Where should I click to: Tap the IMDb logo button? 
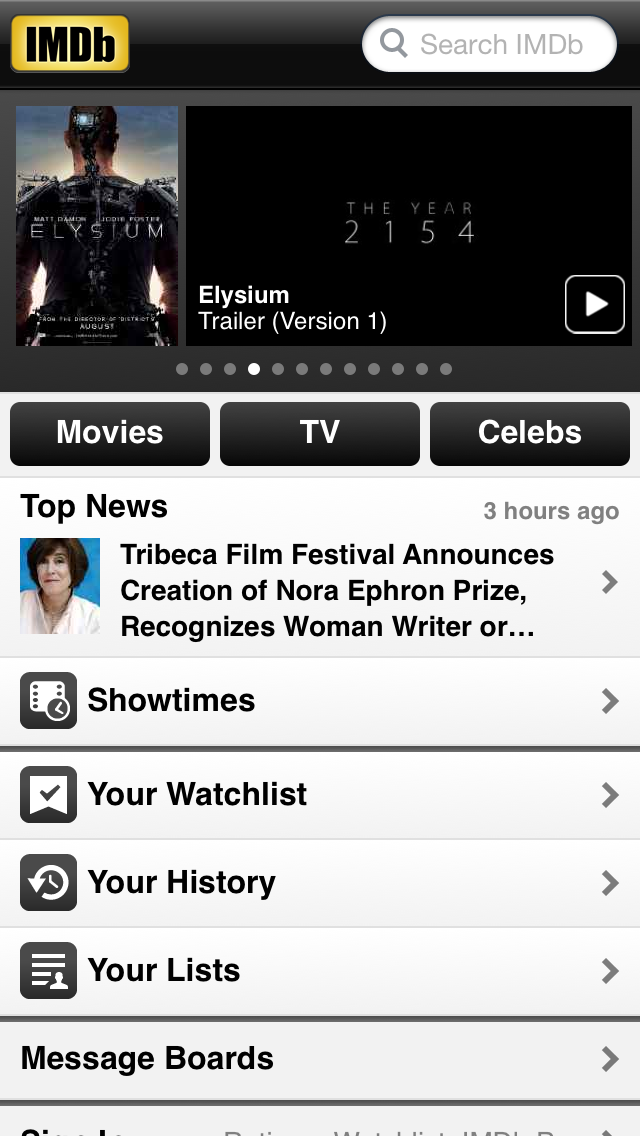70,44
